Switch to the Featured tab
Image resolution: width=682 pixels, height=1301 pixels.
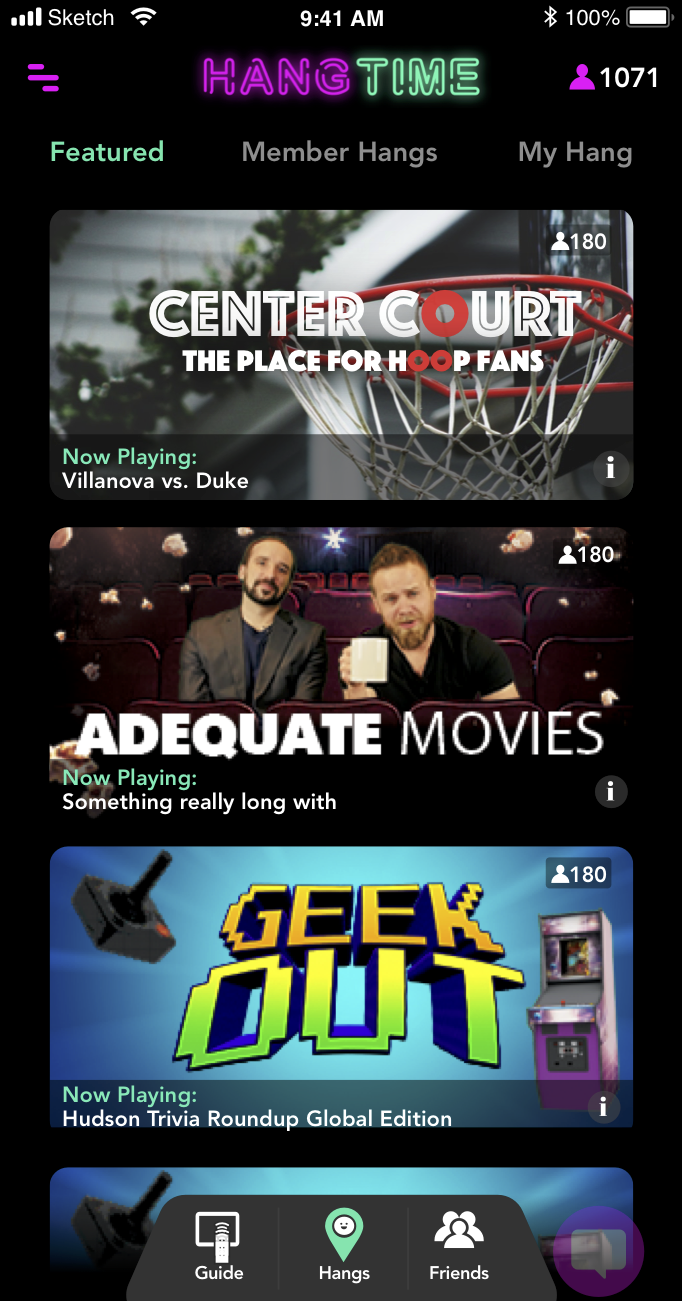click(107, 152)
